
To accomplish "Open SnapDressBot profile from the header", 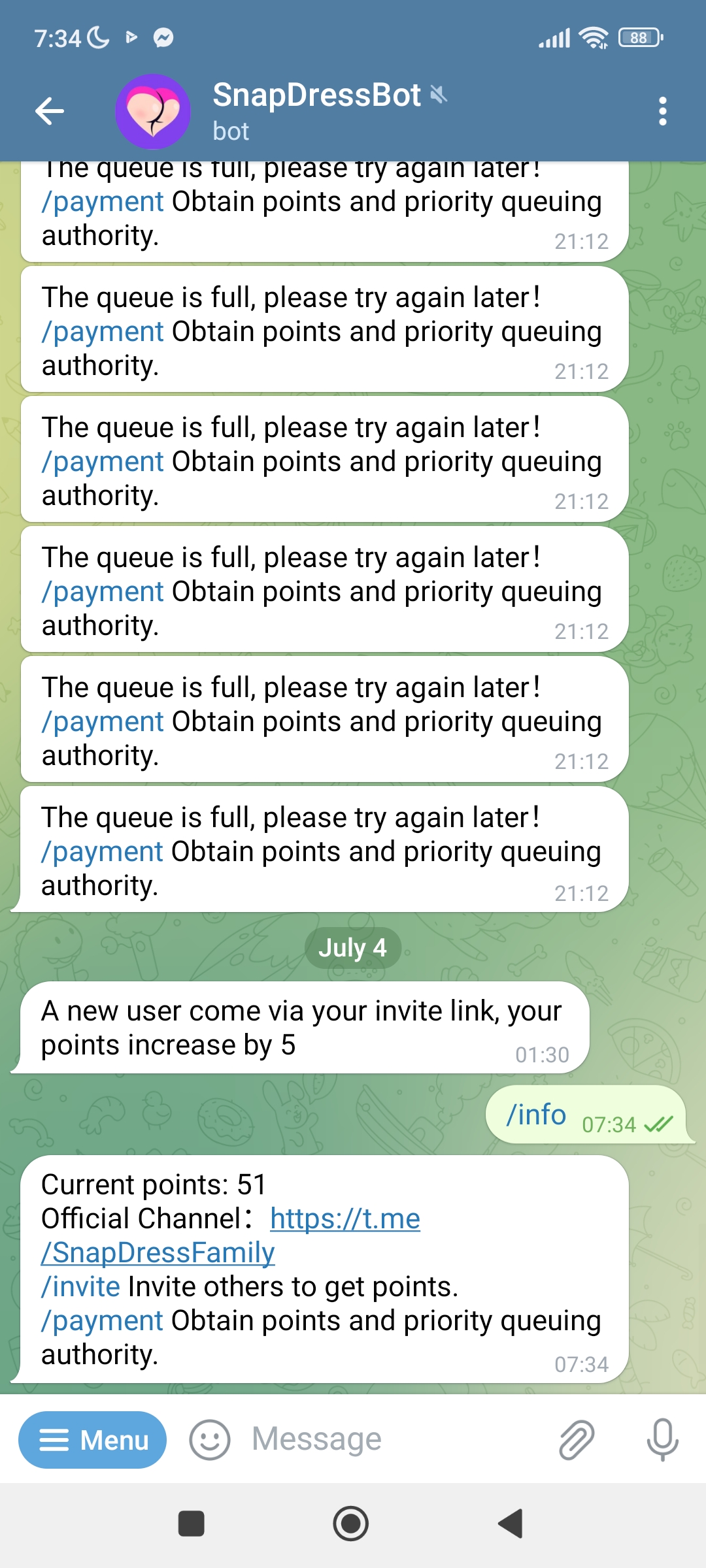I will click(x=316, y=110).
